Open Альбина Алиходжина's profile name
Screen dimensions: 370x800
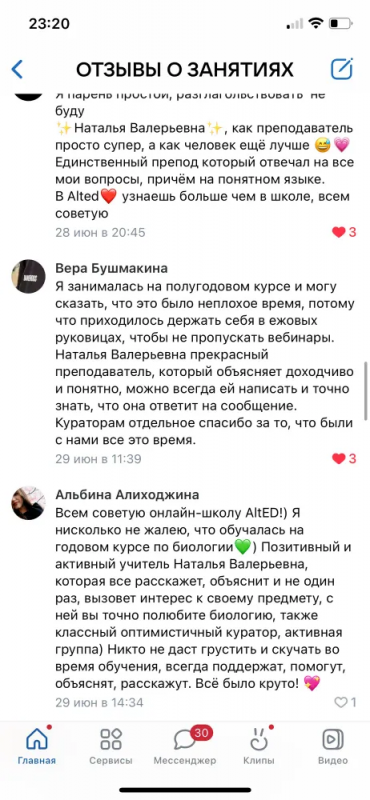(128, 495)
